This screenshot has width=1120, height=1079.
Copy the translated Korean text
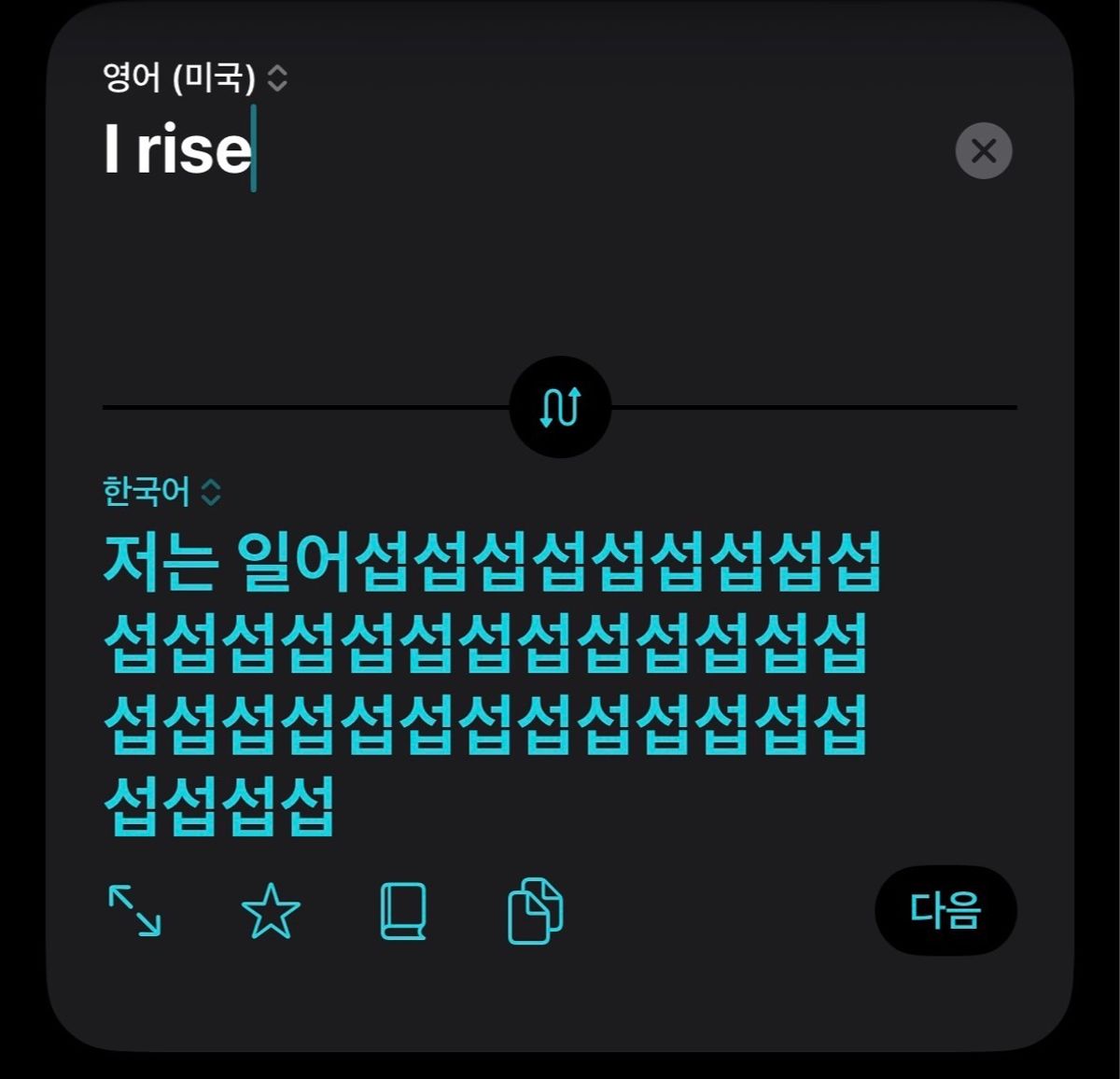pos(535,911)
